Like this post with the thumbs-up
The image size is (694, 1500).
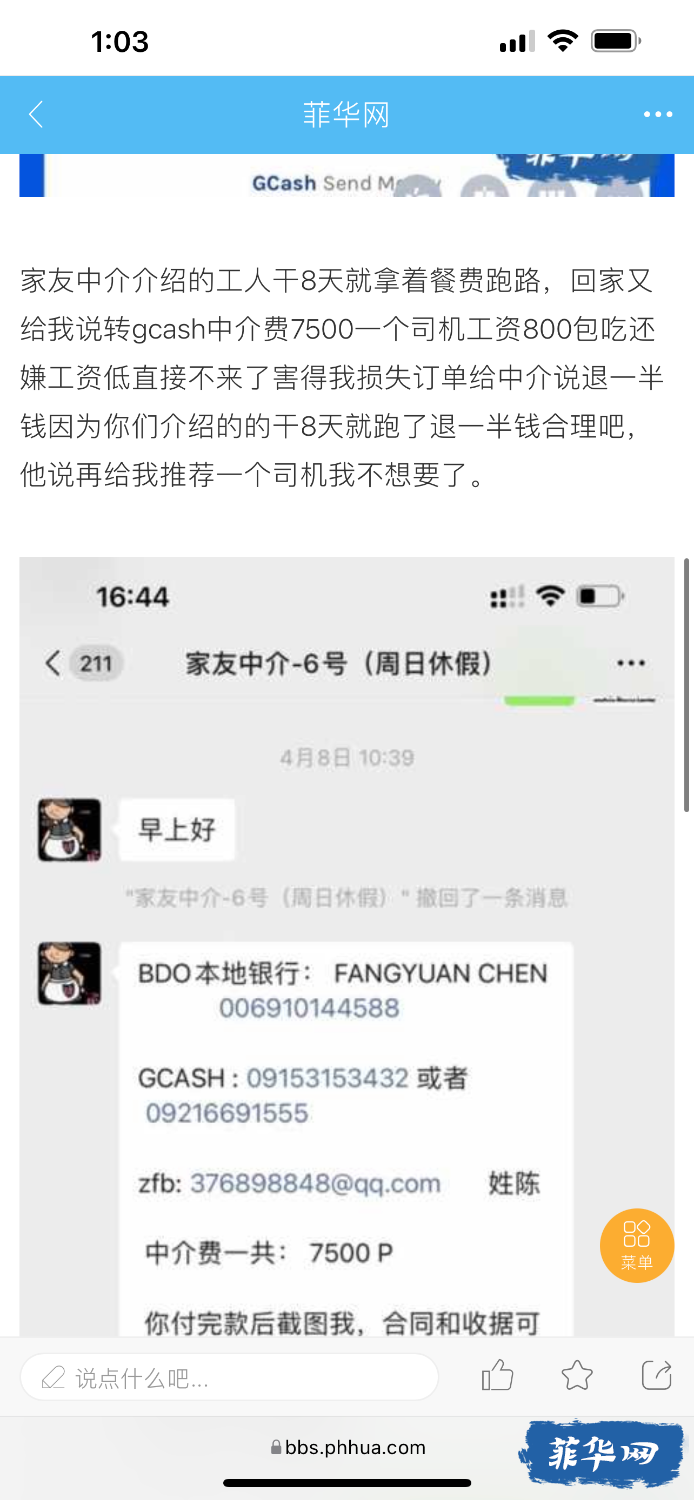pyautogui.click(x=497, y=1376)
